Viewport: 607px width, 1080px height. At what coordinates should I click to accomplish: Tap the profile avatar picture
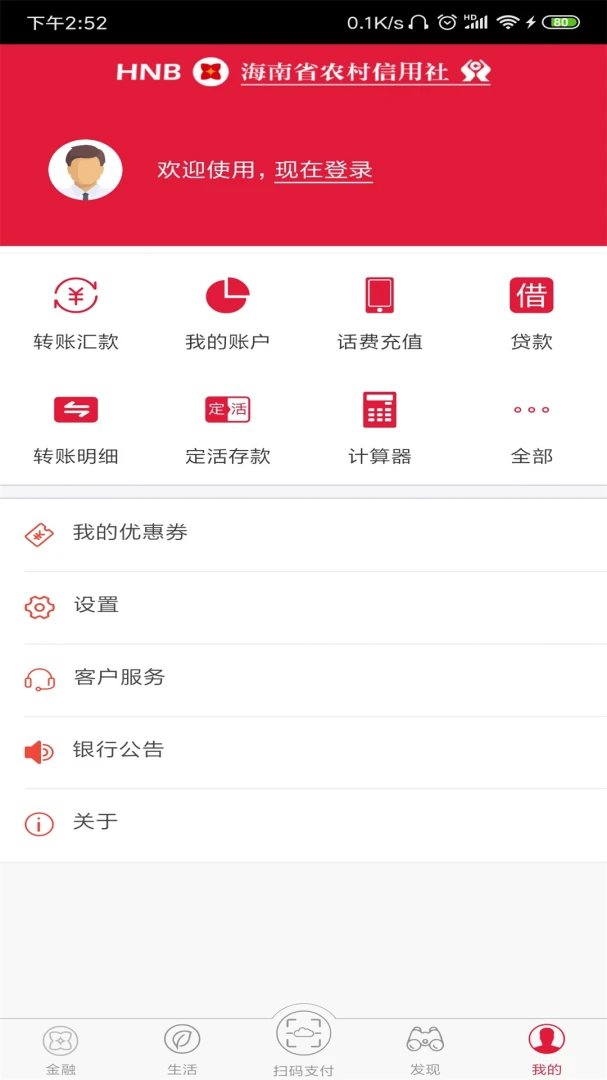86,170
